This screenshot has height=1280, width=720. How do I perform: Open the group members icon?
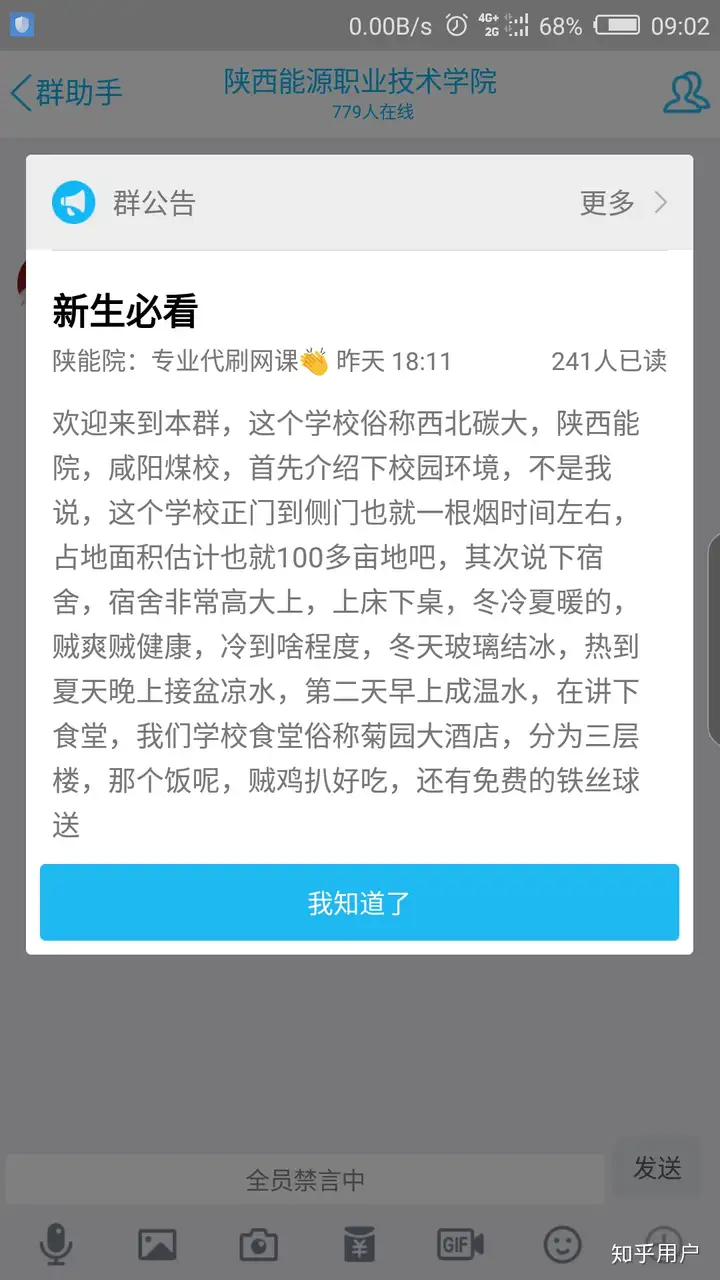(x=685, y=92)
